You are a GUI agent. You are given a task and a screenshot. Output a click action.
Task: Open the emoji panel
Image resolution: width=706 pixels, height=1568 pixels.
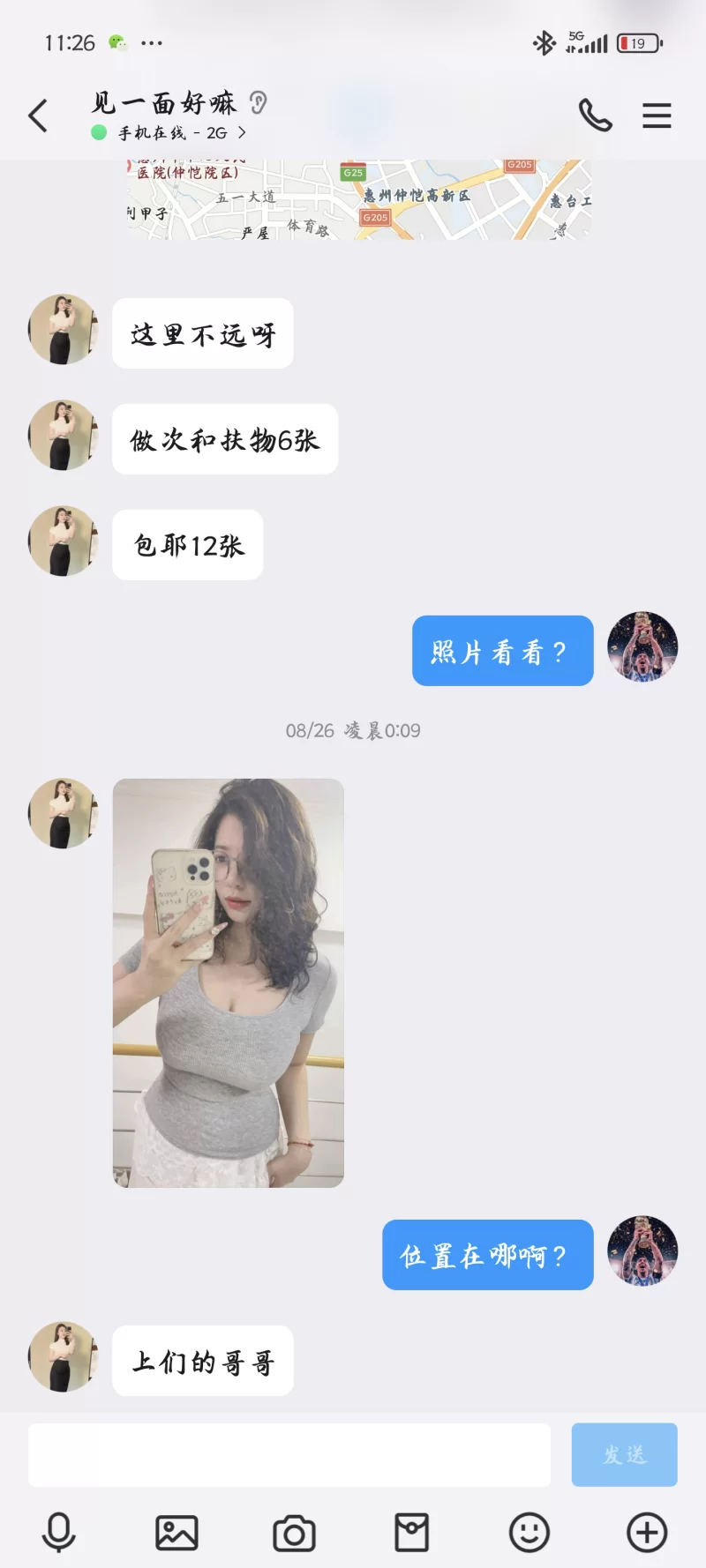pyautogui.click(x=529, y=1533)
